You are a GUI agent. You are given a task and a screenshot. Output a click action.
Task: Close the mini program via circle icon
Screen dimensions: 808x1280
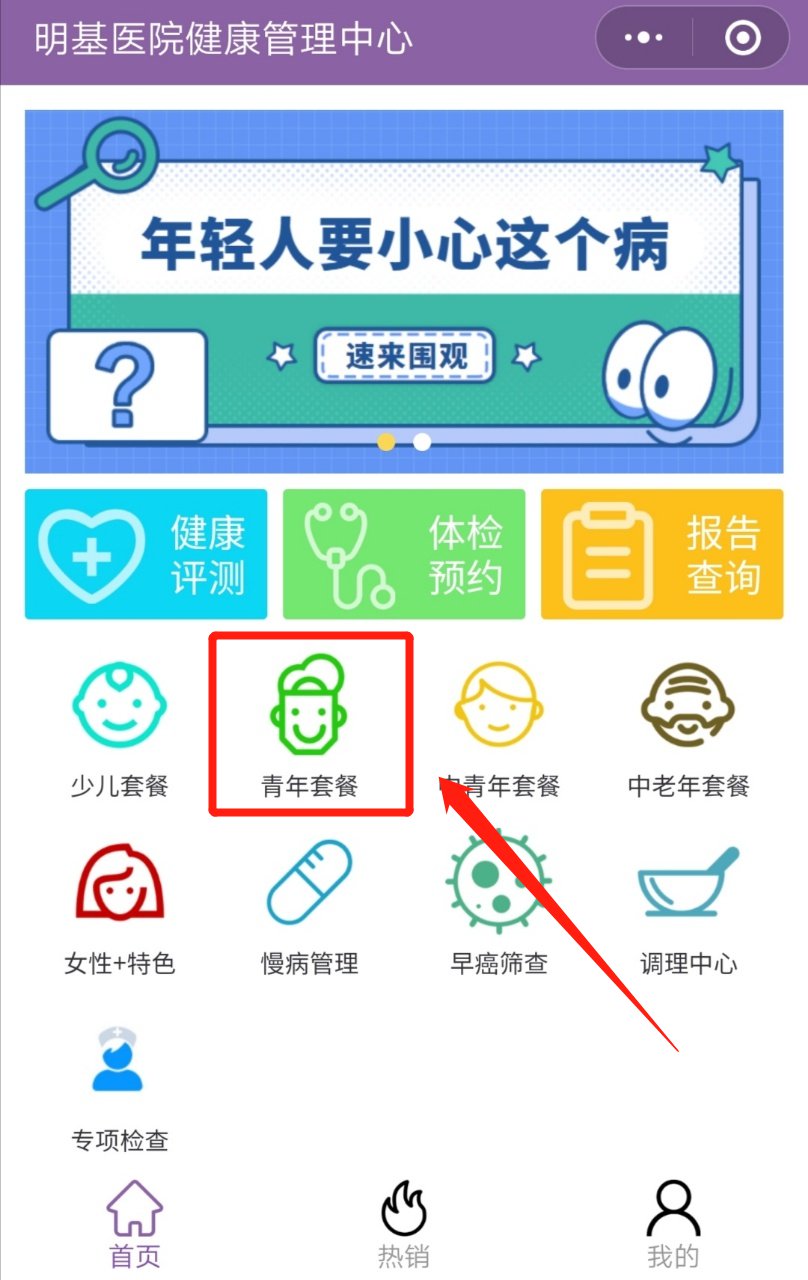(x=742, y=39)
